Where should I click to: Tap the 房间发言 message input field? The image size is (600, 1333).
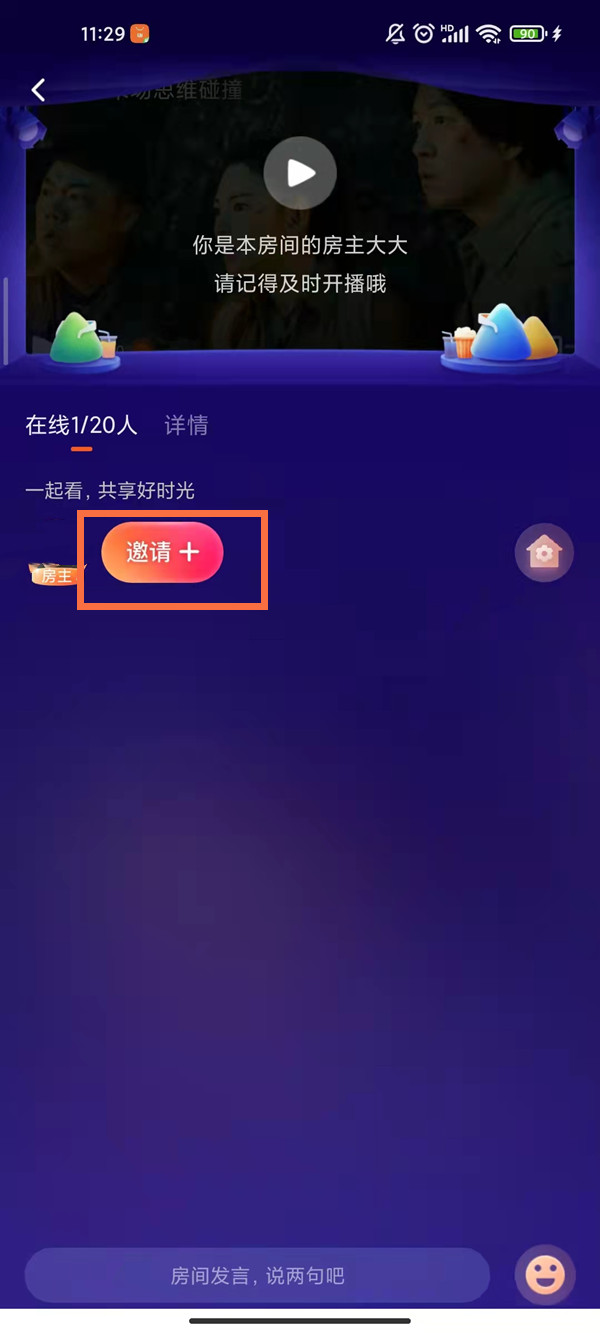(257, 1276)
